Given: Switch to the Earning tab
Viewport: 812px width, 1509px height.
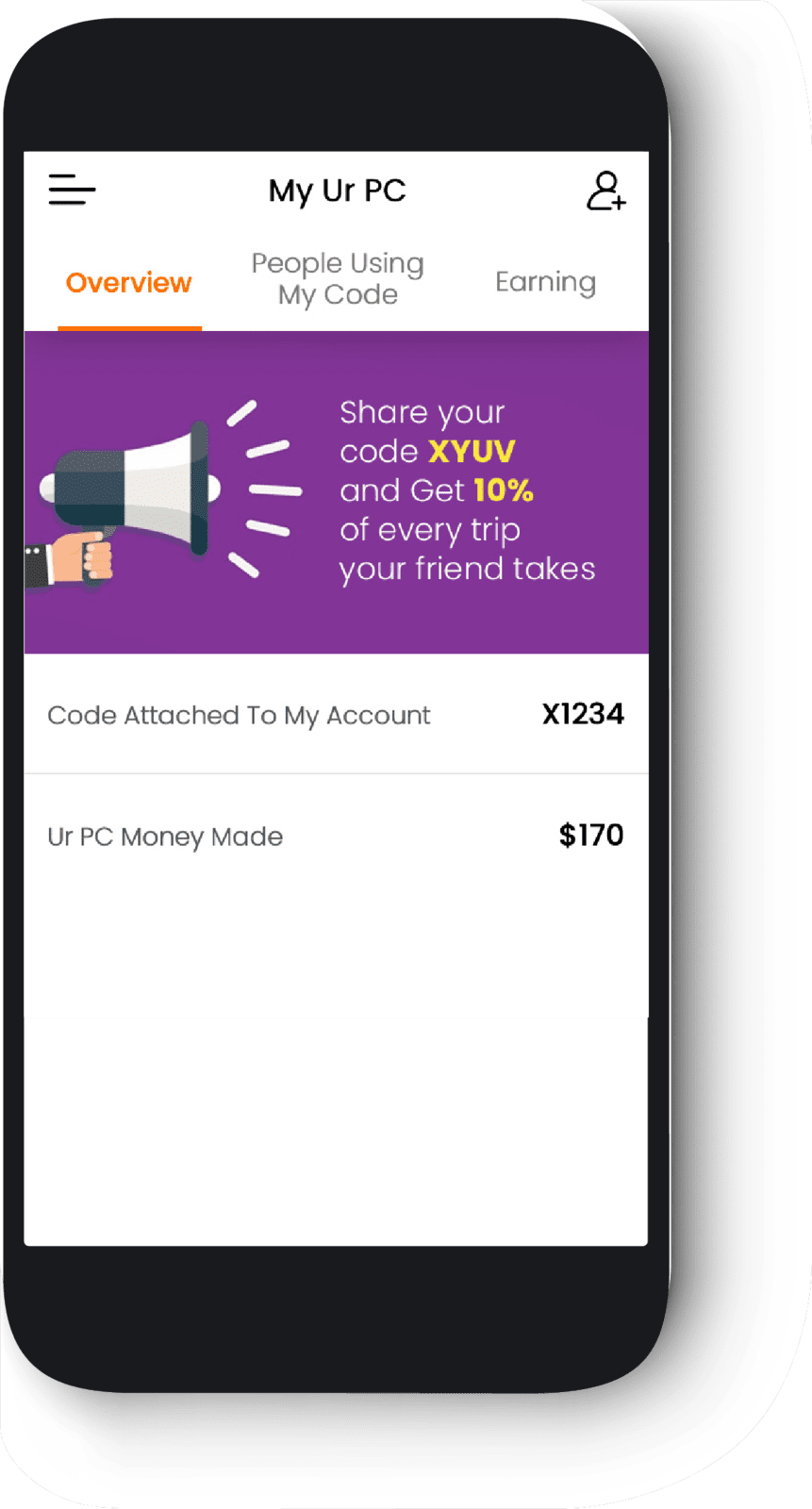Looking at the screenshot, I should click(x=545, y=282).
